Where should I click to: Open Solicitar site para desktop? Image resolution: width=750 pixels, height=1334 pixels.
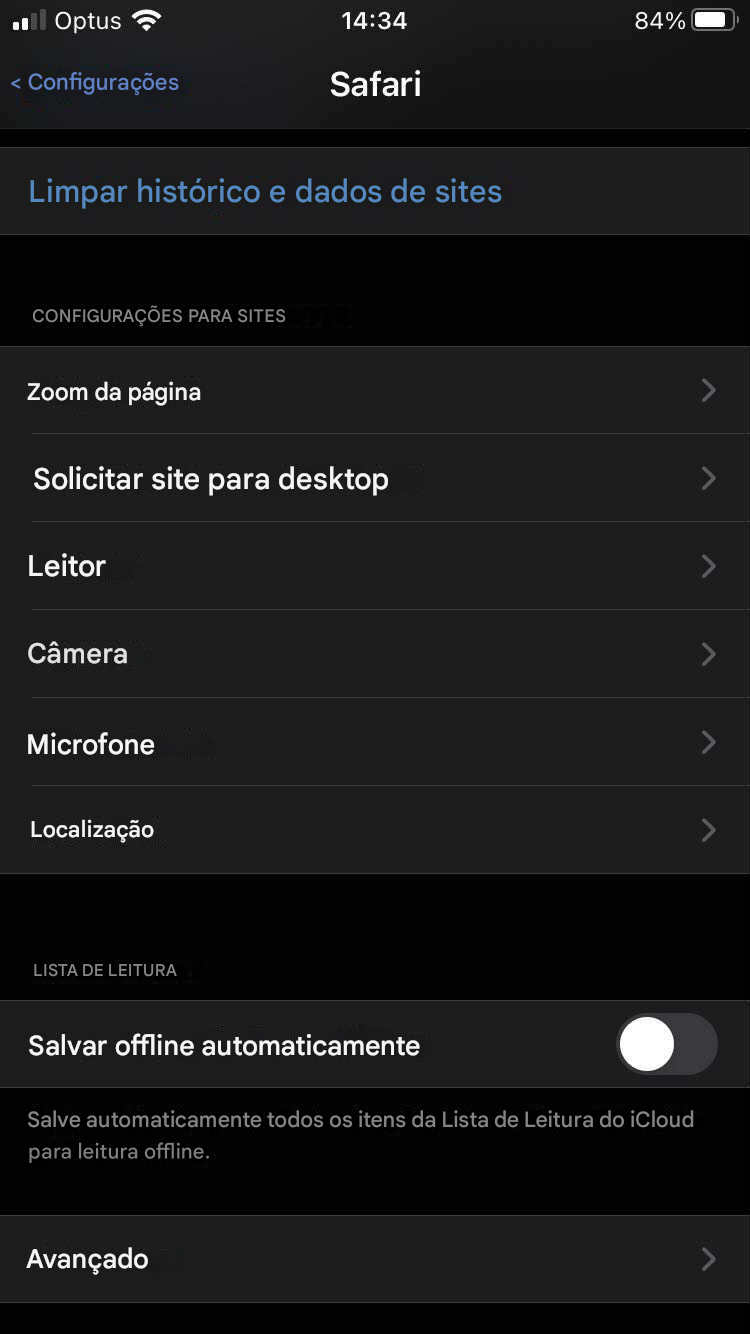pyautogui.click(x=374, y=479)
